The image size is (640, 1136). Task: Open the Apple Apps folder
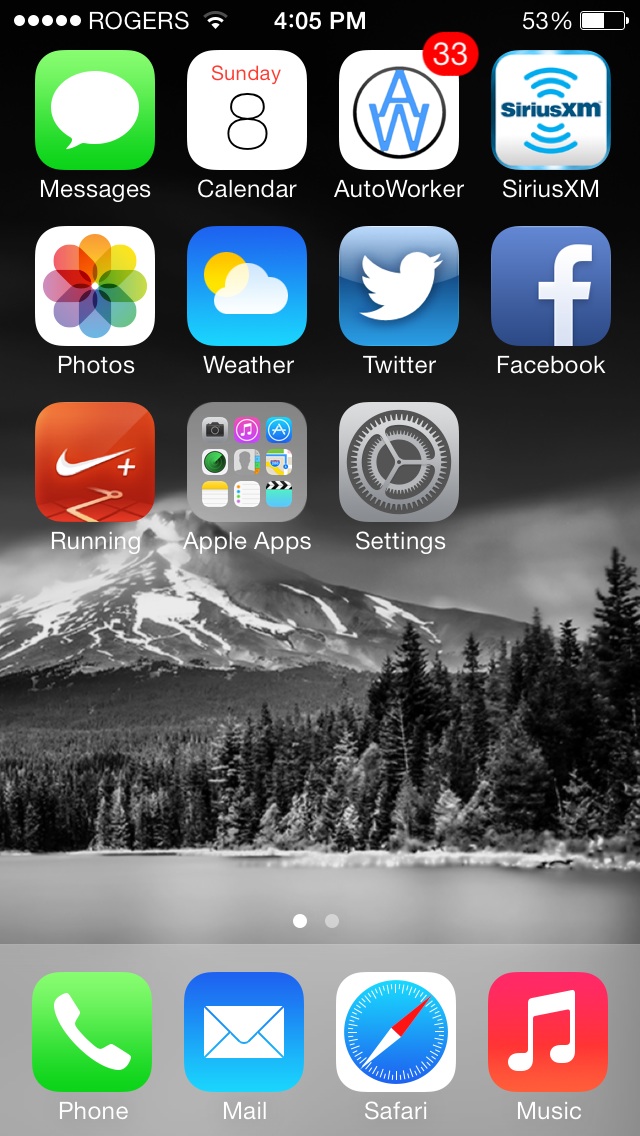pyautogui.click(x=247, y=462)
